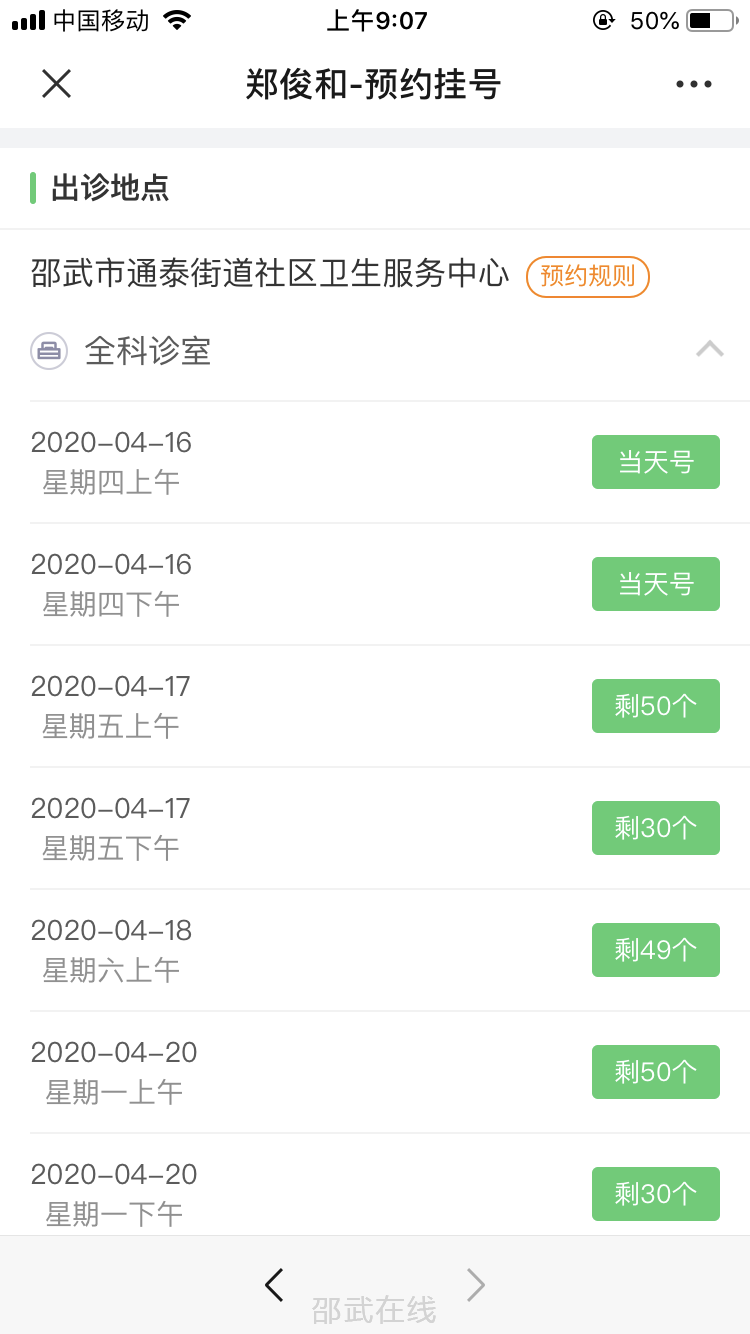Close the 预约挂号 page
Viewport: 750px width, 1334px height.
click(x=56, y=84)
